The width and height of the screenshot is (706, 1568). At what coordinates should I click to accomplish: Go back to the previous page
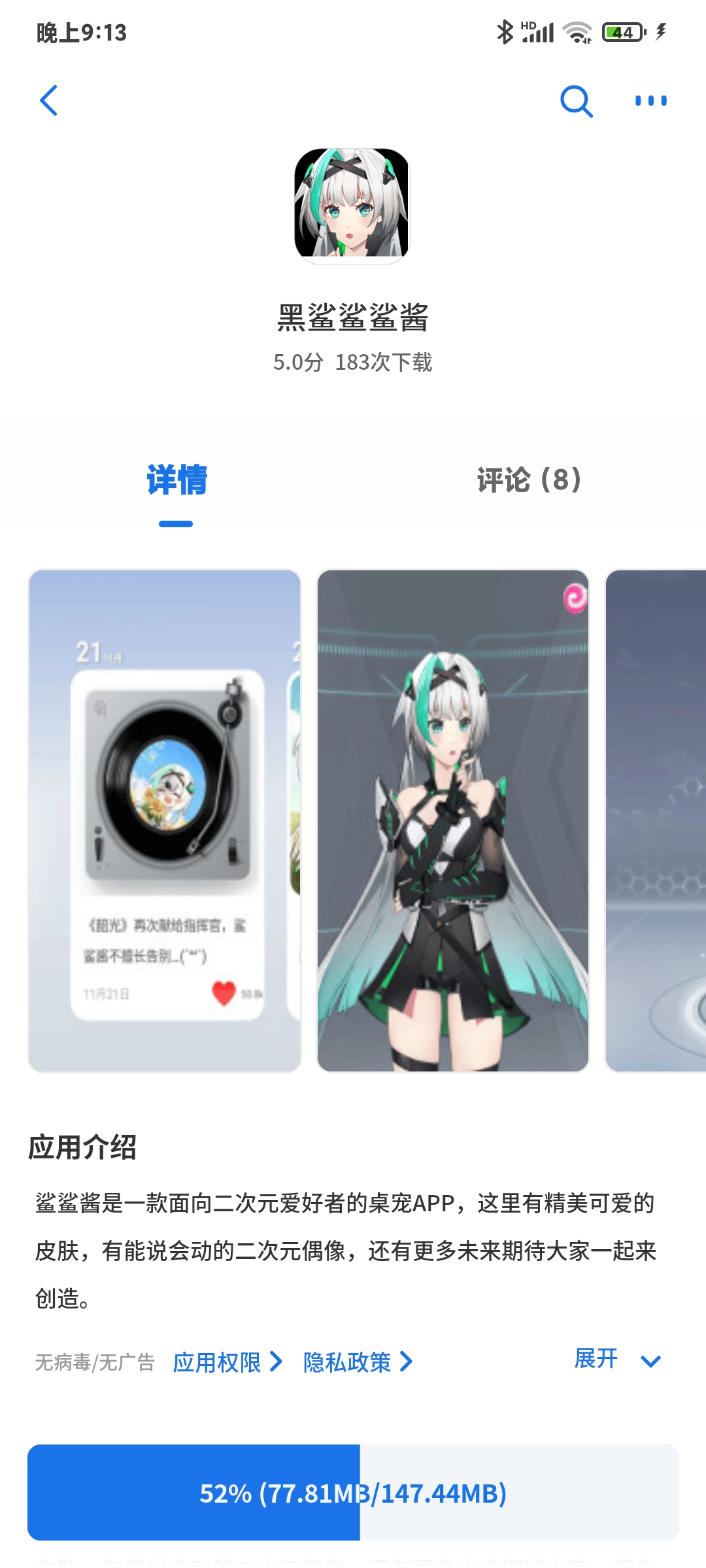pos(49,101)
